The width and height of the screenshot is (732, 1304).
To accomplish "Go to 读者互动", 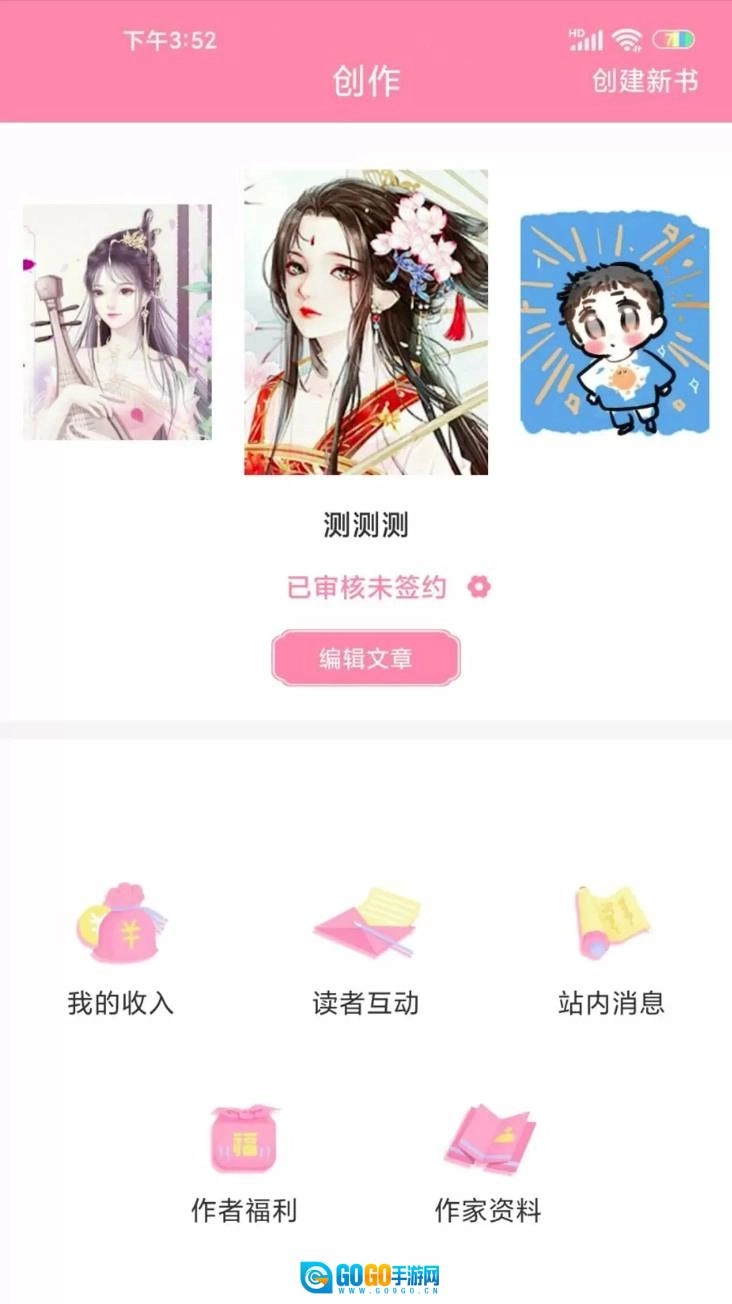I will tap(366, 948).
